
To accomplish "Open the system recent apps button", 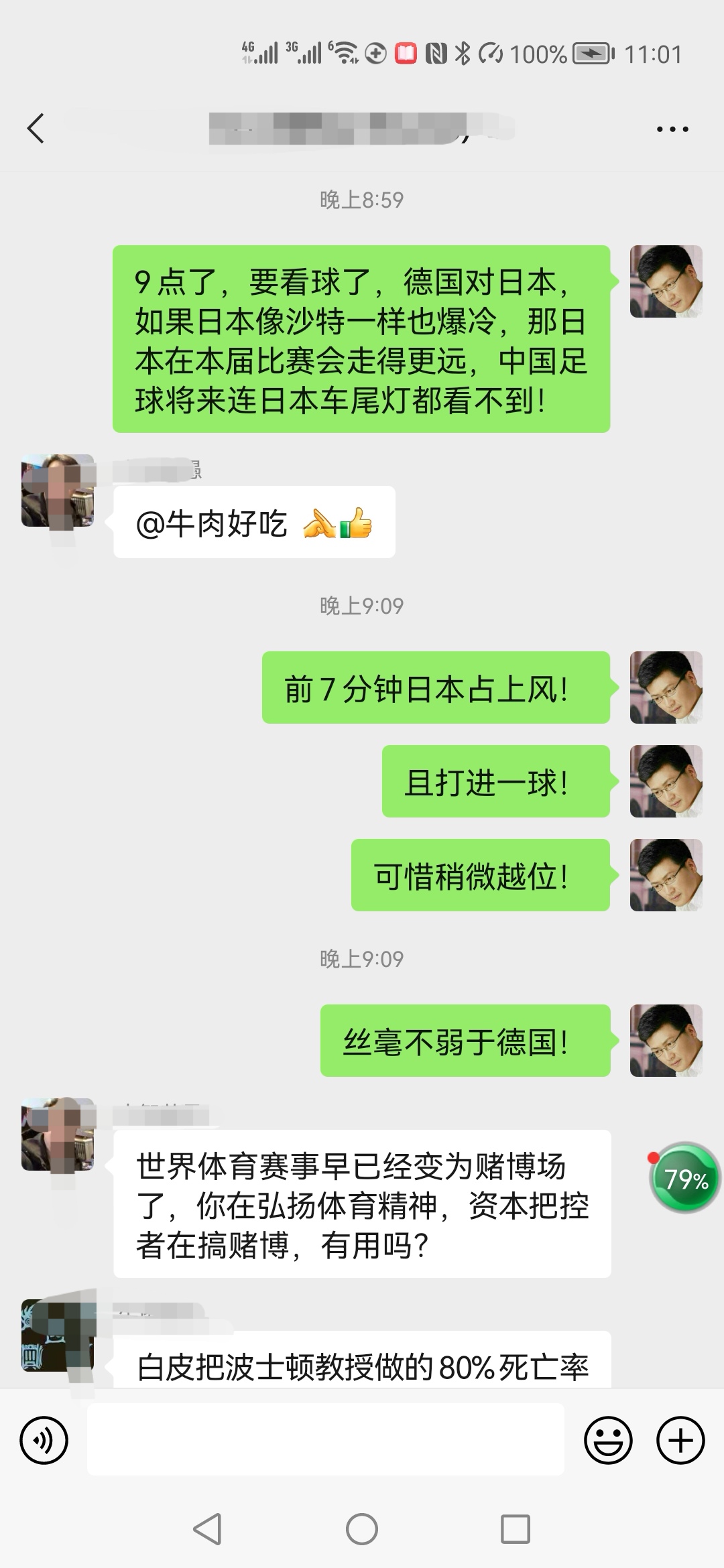I will 516,1529.
